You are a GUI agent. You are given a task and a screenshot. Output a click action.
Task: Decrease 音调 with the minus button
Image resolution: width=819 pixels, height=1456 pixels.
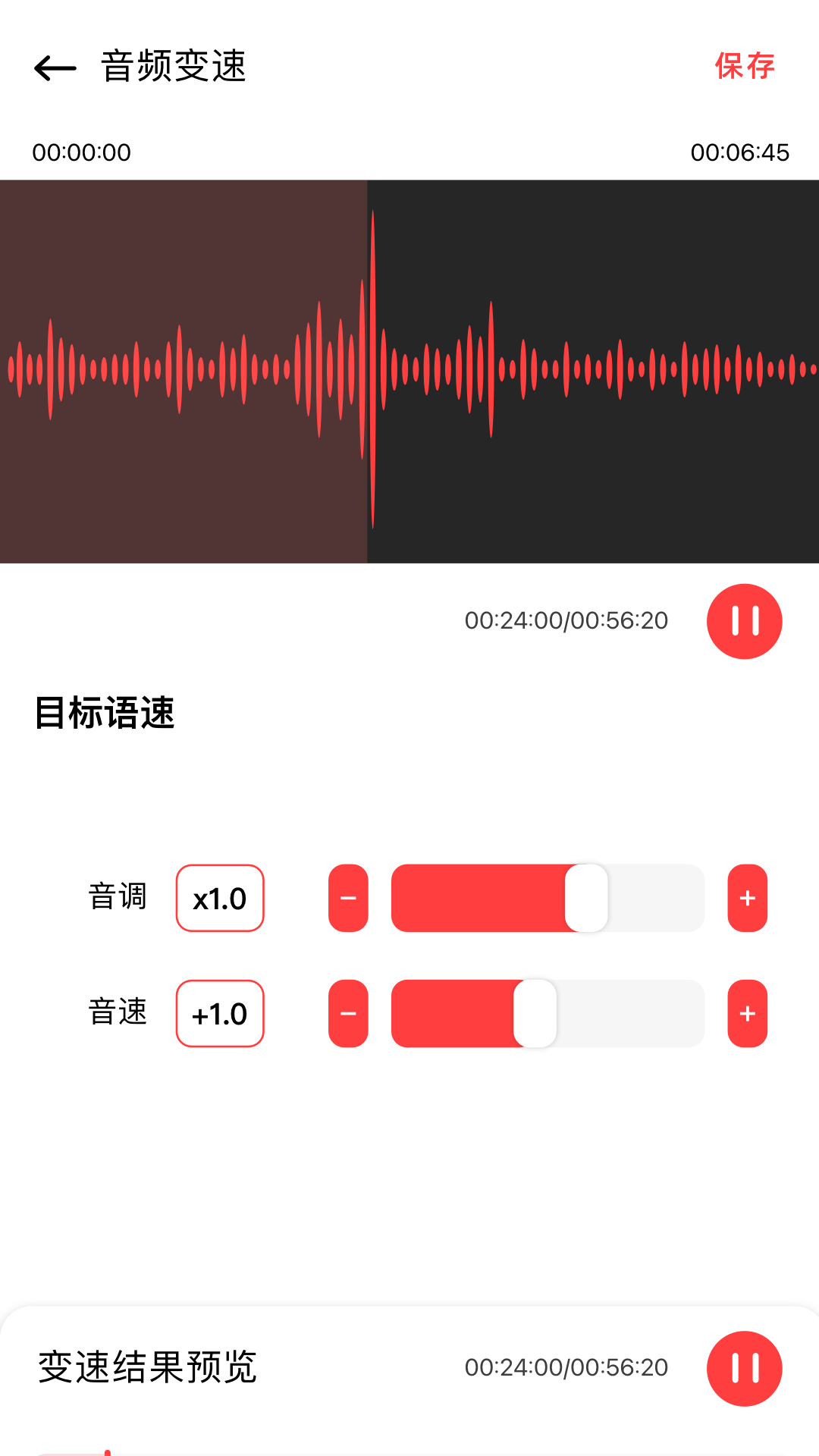348,898
